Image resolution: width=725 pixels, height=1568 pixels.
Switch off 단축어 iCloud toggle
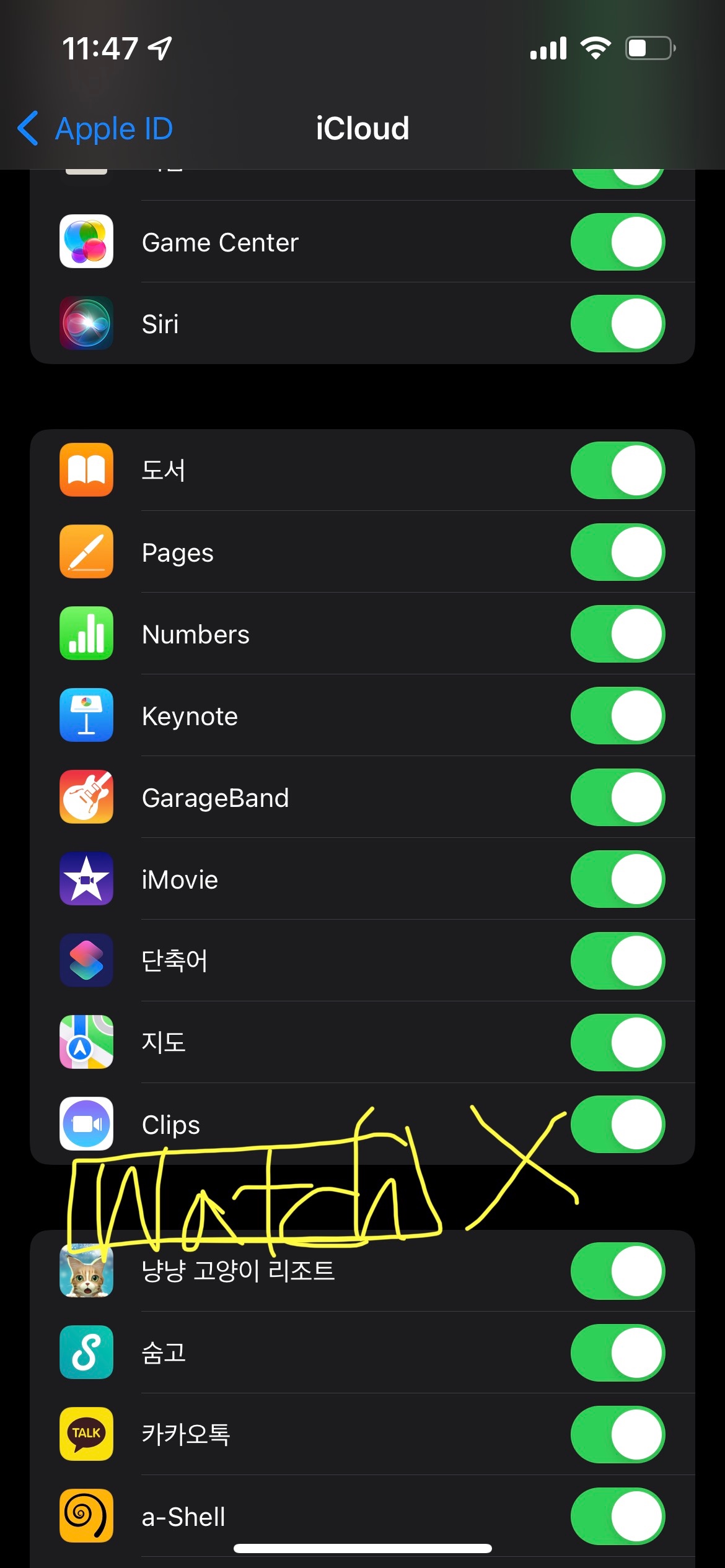pos(617,961)
